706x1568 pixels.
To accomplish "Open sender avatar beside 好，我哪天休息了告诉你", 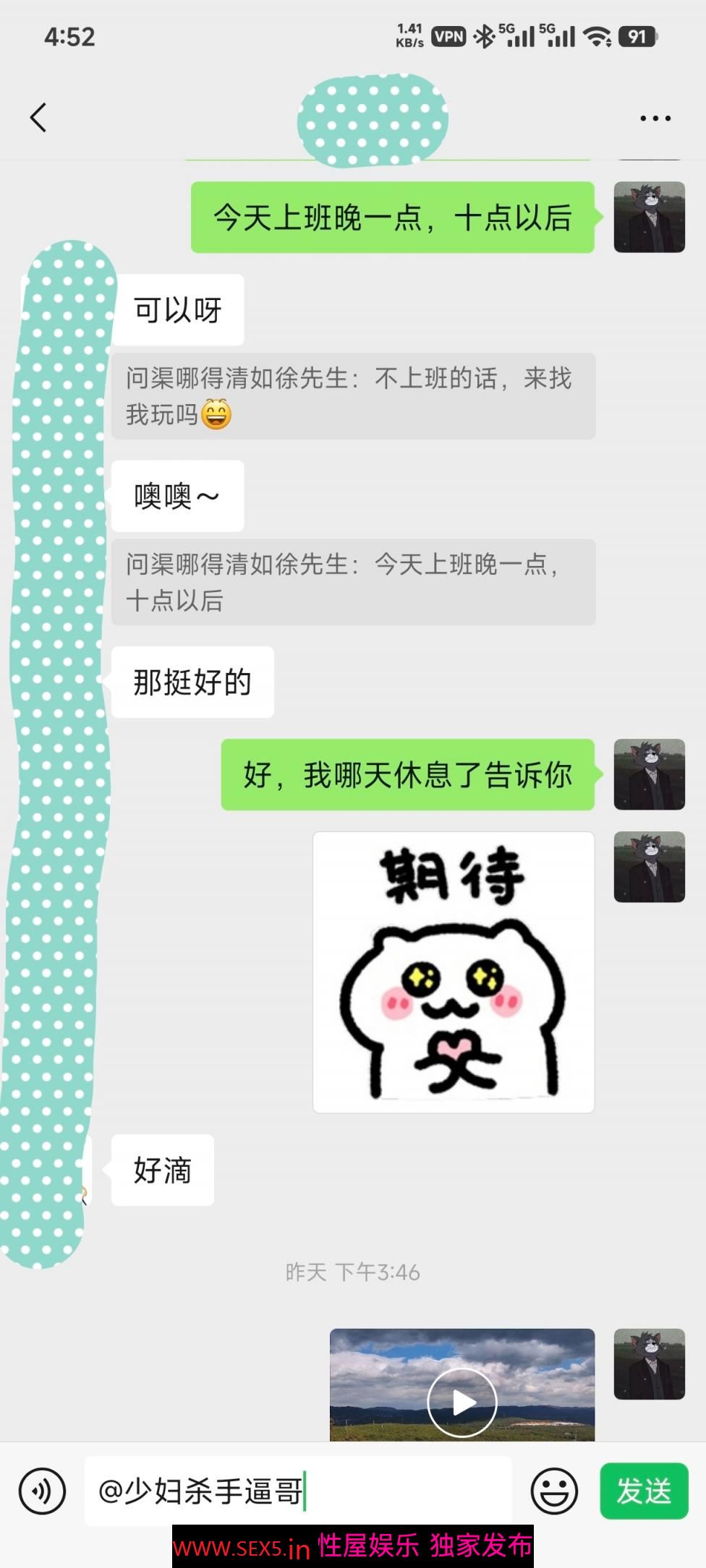I will 649,774.
